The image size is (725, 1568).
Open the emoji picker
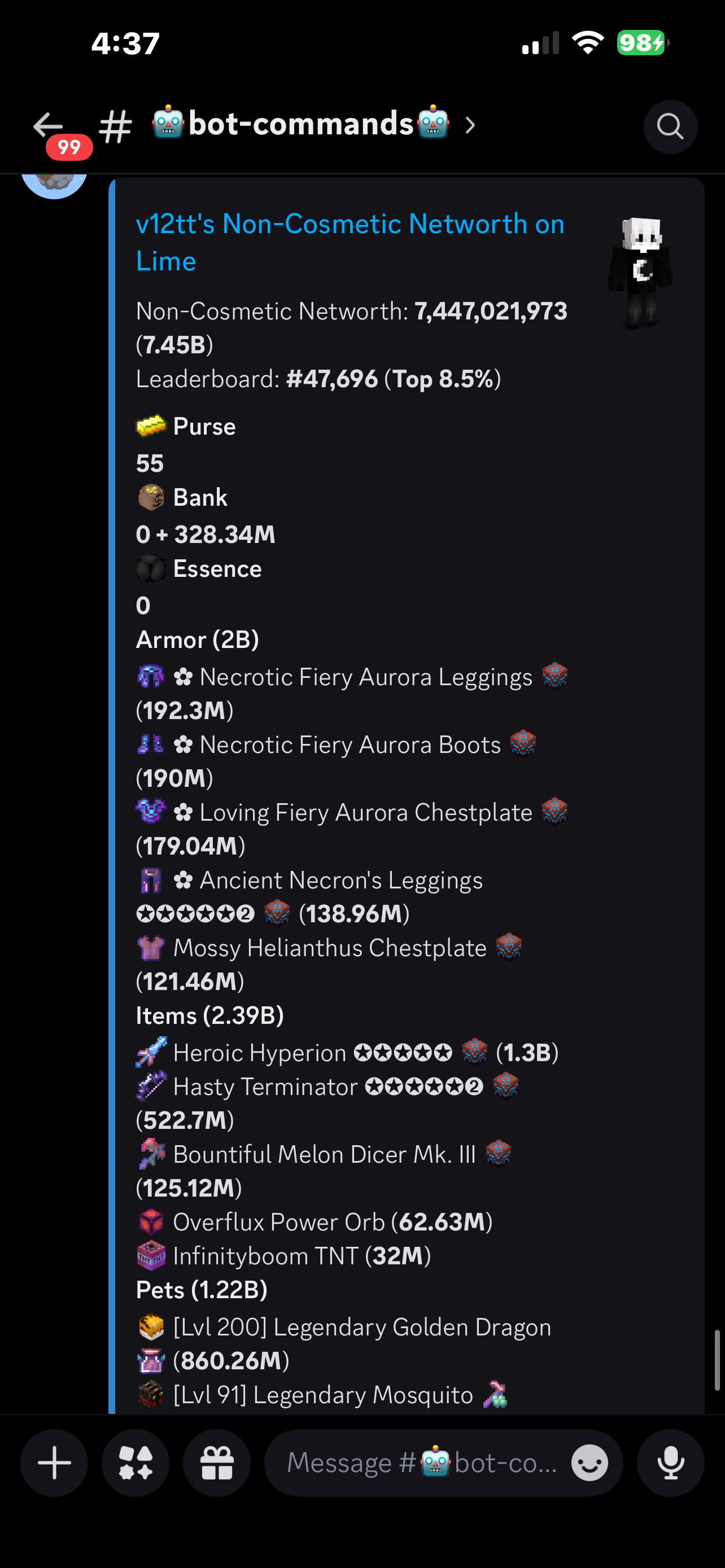pos(589,1462)
